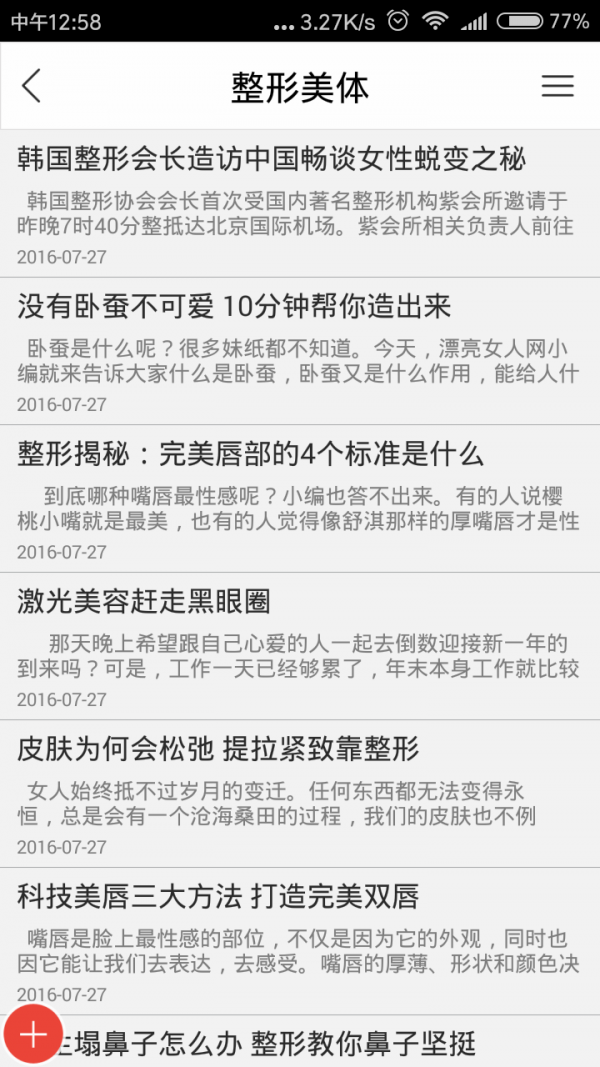
Task: Open article about 塌鼻子怎么办 整形教你鼻子坚挺
Action: point(300,1044)
